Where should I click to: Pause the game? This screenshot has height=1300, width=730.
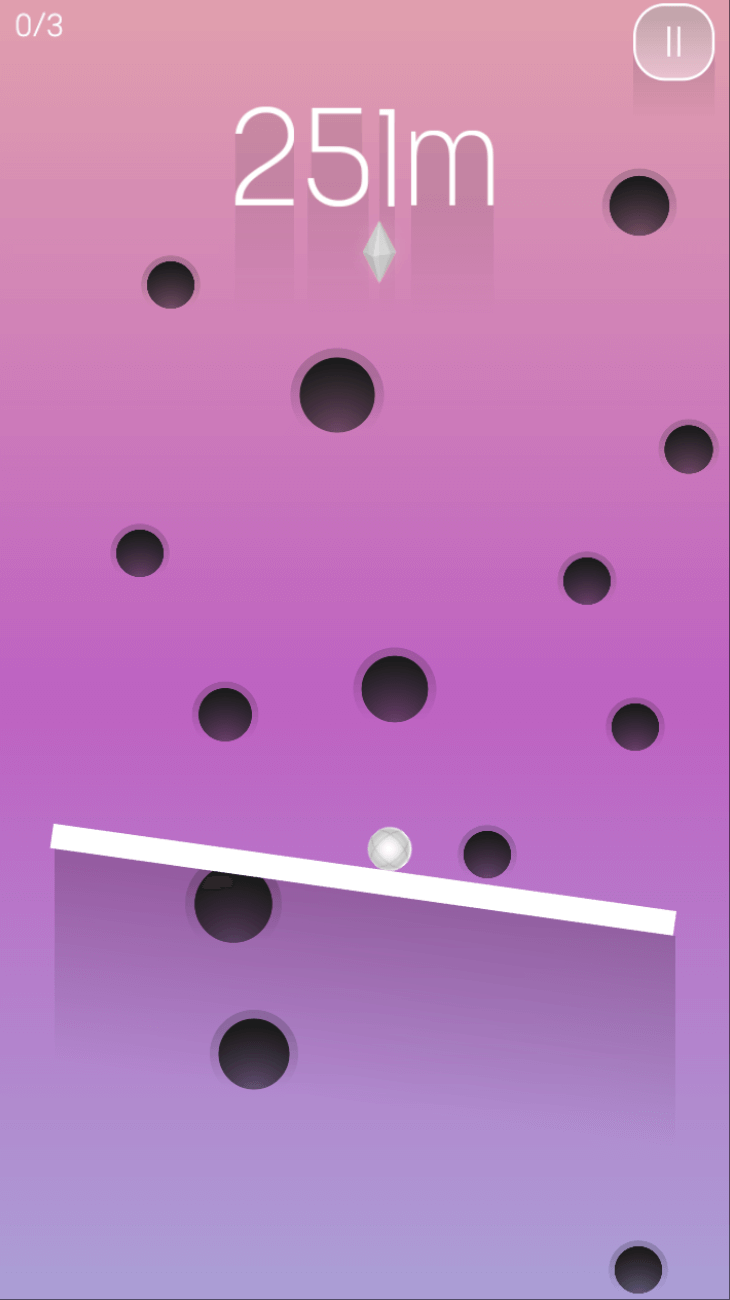point(673,42)
